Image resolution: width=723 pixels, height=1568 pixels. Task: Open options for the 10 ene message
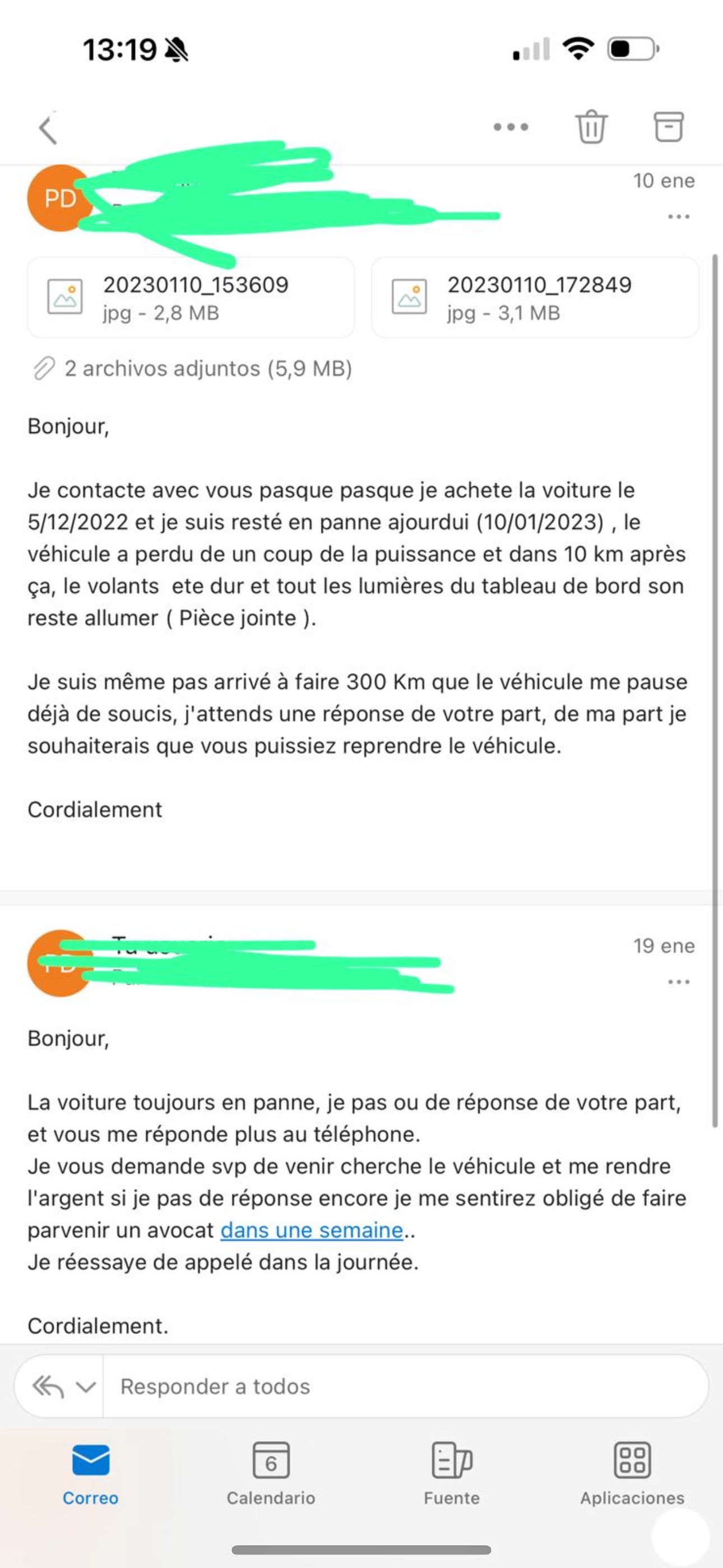click(x=679, y=216)
